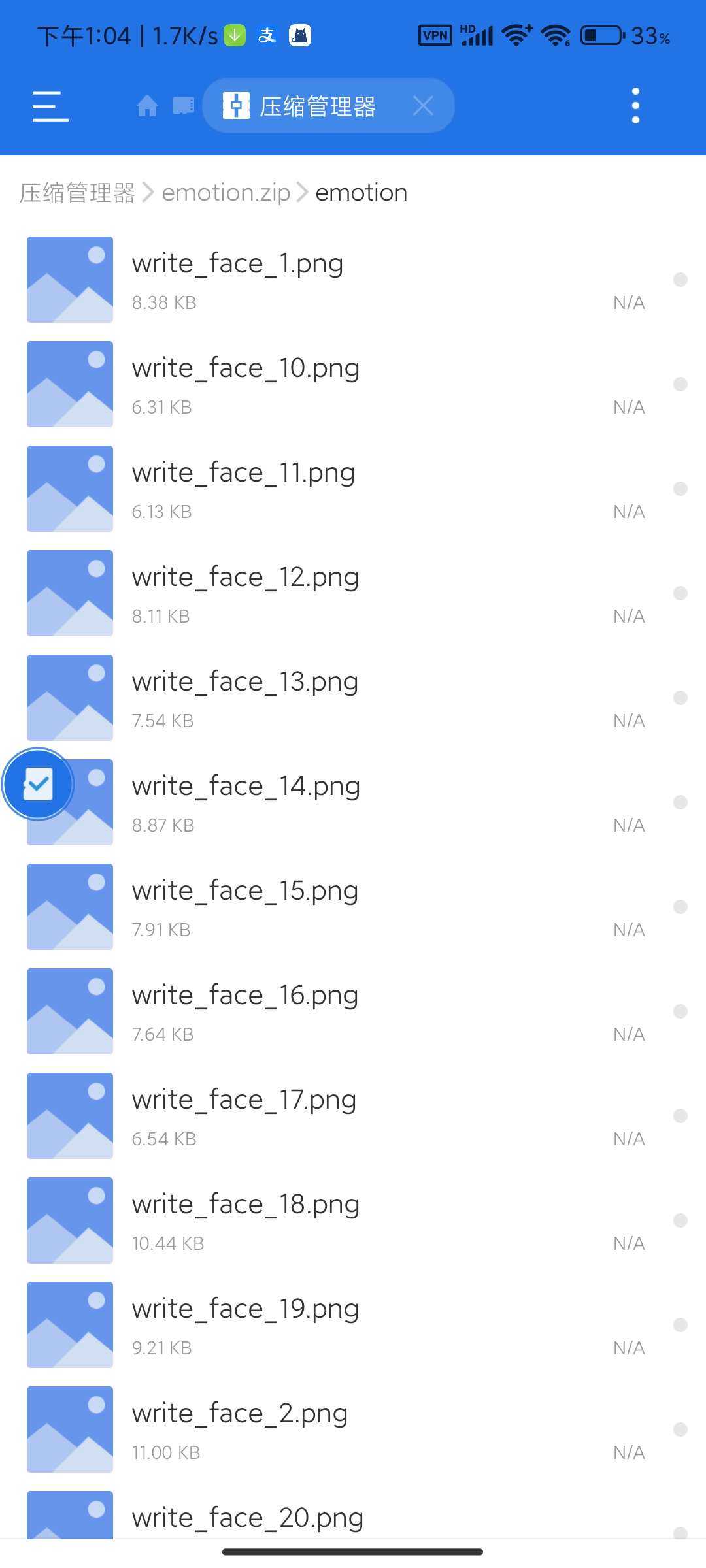Select write_face_16.png using its right-side circle

coord(679,1011)
